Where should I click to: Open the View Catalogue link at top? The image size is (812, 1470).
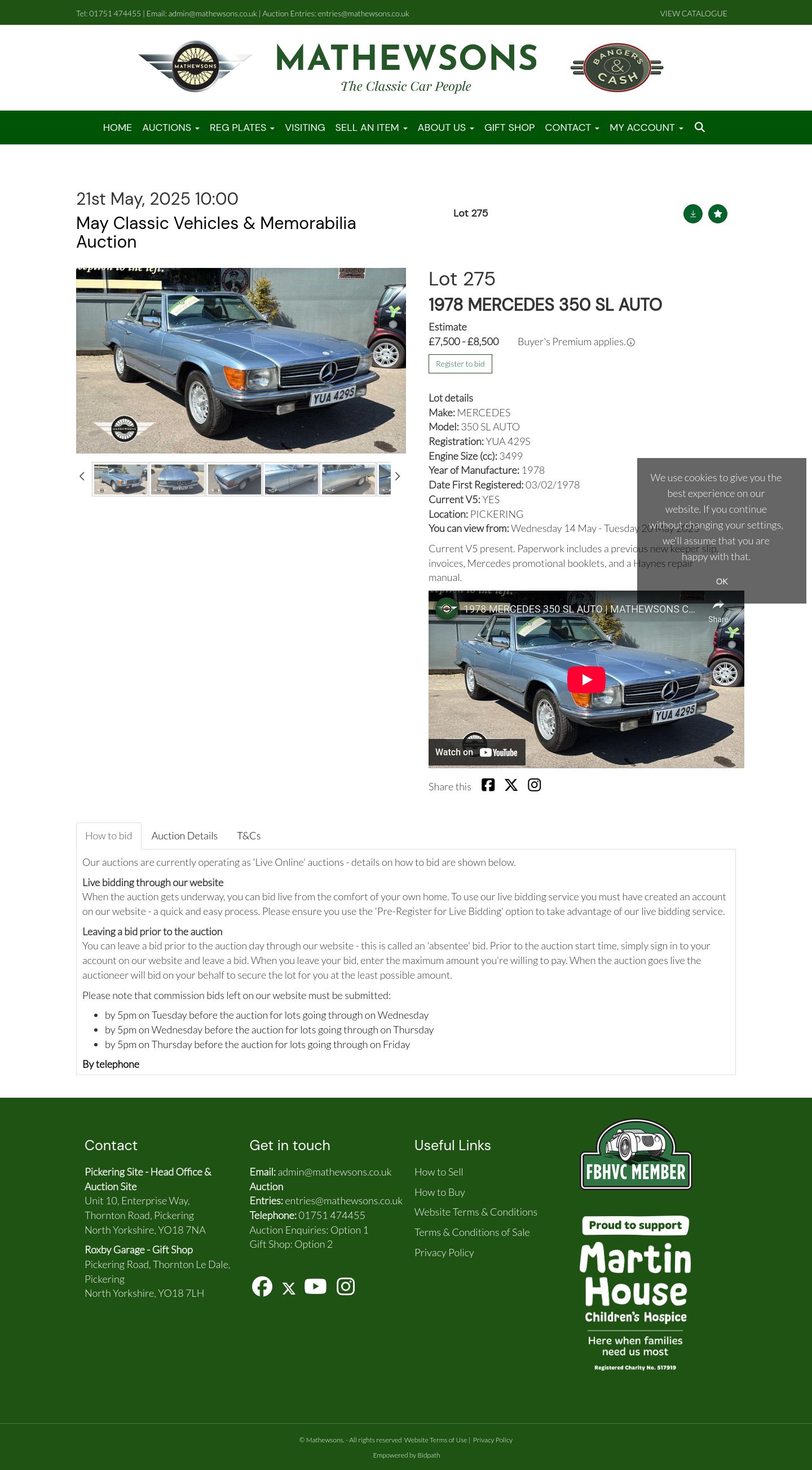(x=694, y=14)
